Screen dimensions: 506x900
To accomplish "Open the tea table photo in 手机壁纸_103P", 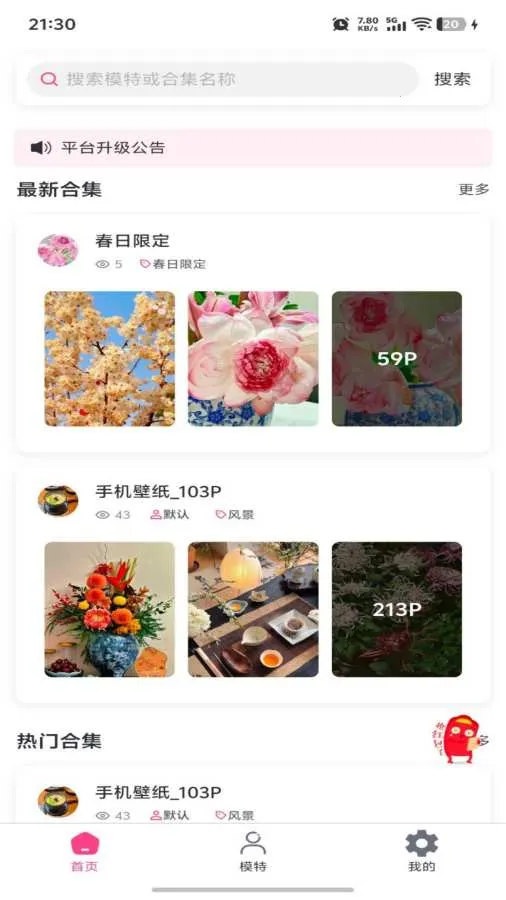I will [253, 610].
